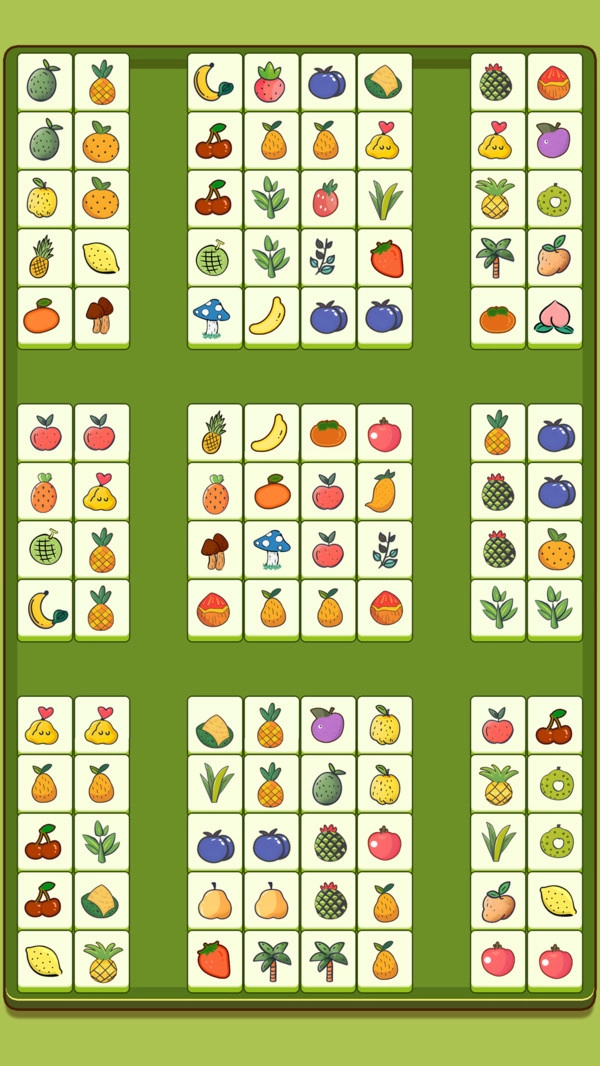Select the red strawberry beside the palm tree
The width and height of the screenshot is (600, 1066).
[214, 960]
